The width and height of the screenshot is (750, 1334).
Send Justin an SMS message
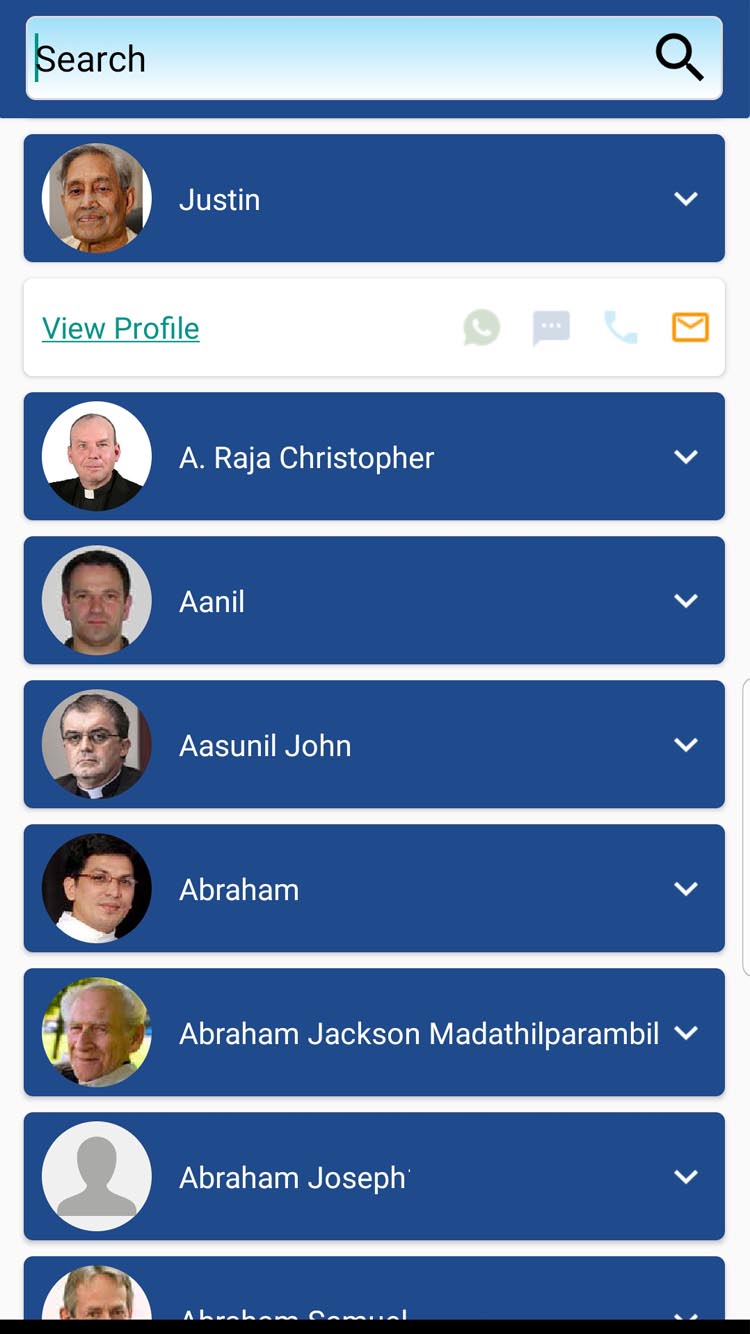coord(551,327)
